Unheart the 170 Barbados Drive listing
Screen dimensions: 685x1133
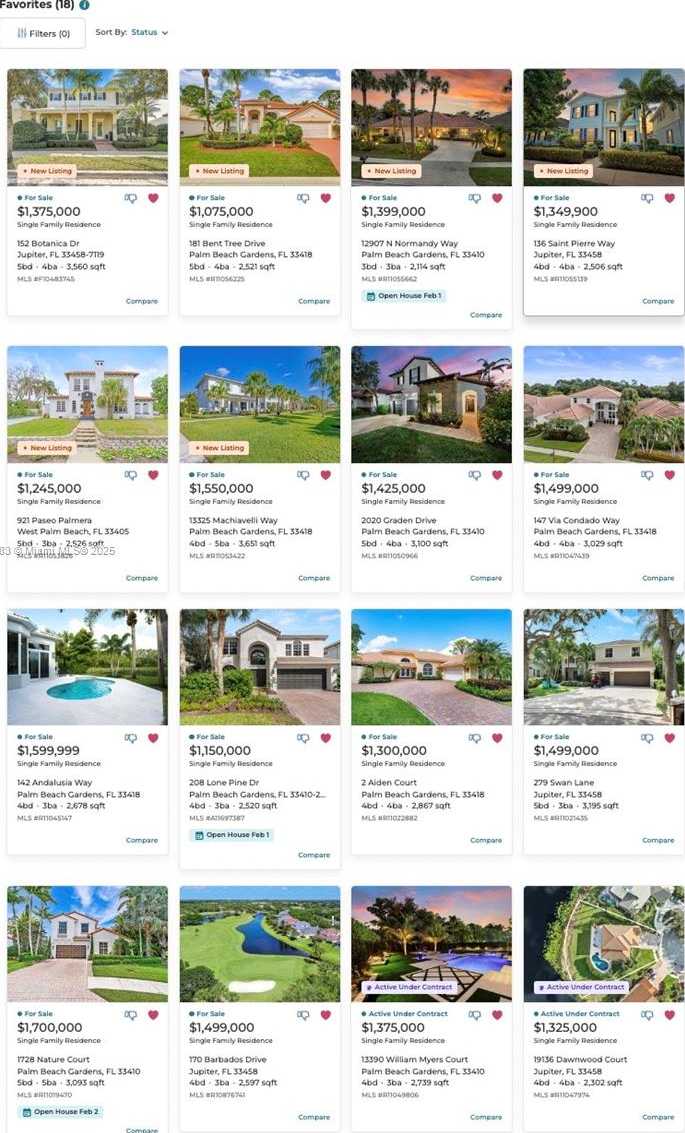pos(325,1014)
